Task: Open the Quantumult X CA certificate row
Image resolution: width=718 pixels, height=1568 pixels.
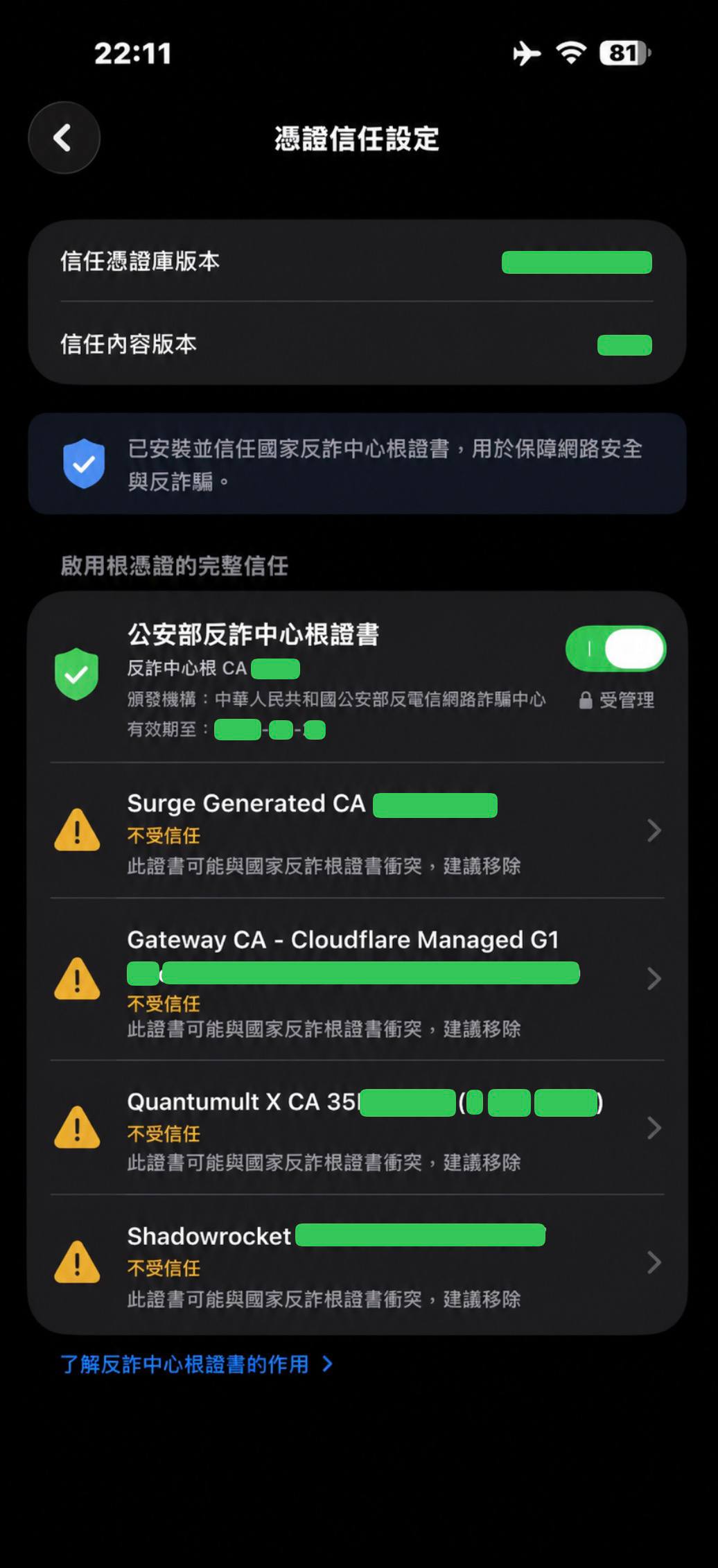Action: click(x=358, y=1128)
